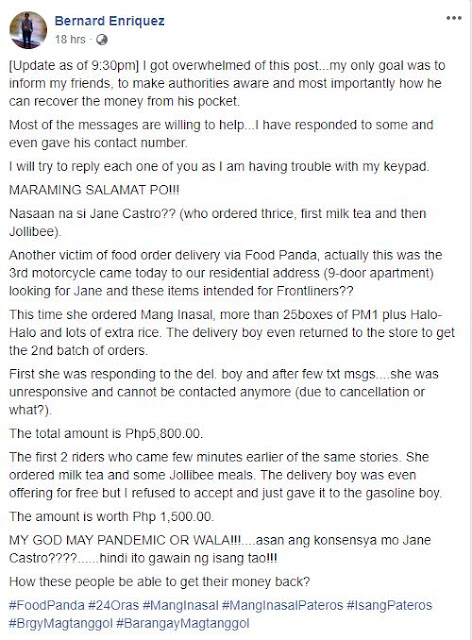Open the #BarangayMagtanggol hashtag
Viewport: 472px width, 640px height.
point(183,623)
